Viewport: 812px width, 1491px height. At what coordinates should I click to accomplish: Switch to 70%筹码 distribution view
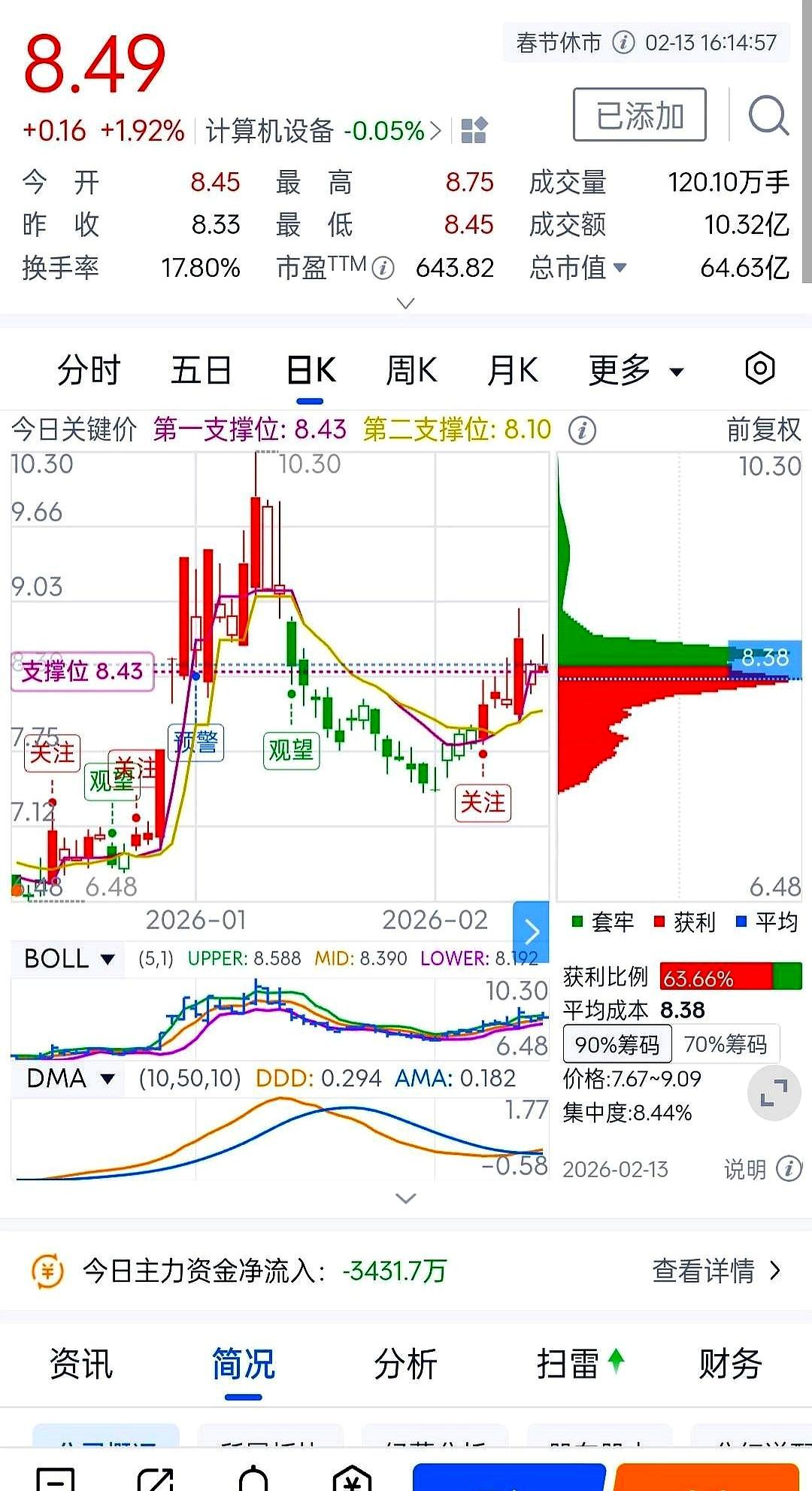click(x=726, y=1044)
